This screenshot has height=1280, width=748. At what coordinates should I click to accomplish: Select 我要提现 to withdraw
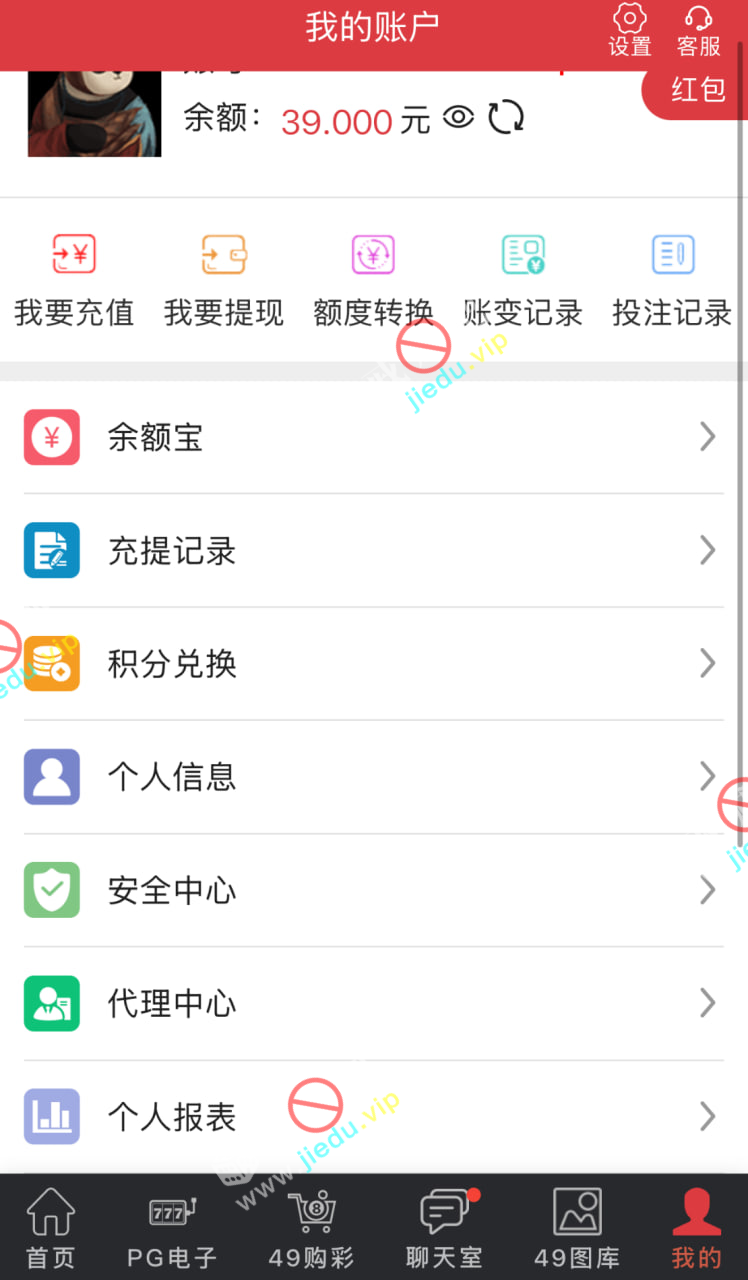pos(223,280)
